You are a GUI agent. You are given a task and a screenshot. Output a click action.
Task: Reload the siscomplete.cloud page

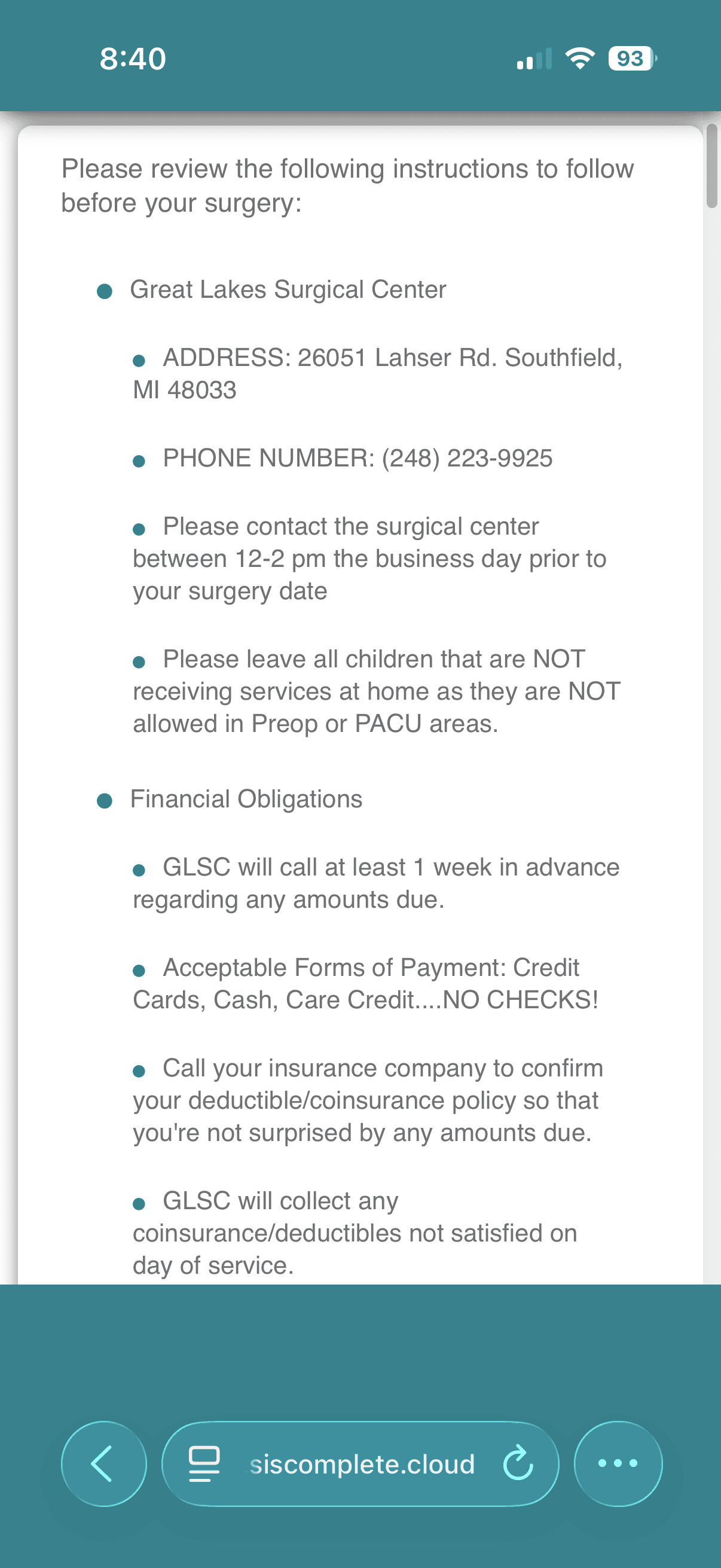point(518,1463)
